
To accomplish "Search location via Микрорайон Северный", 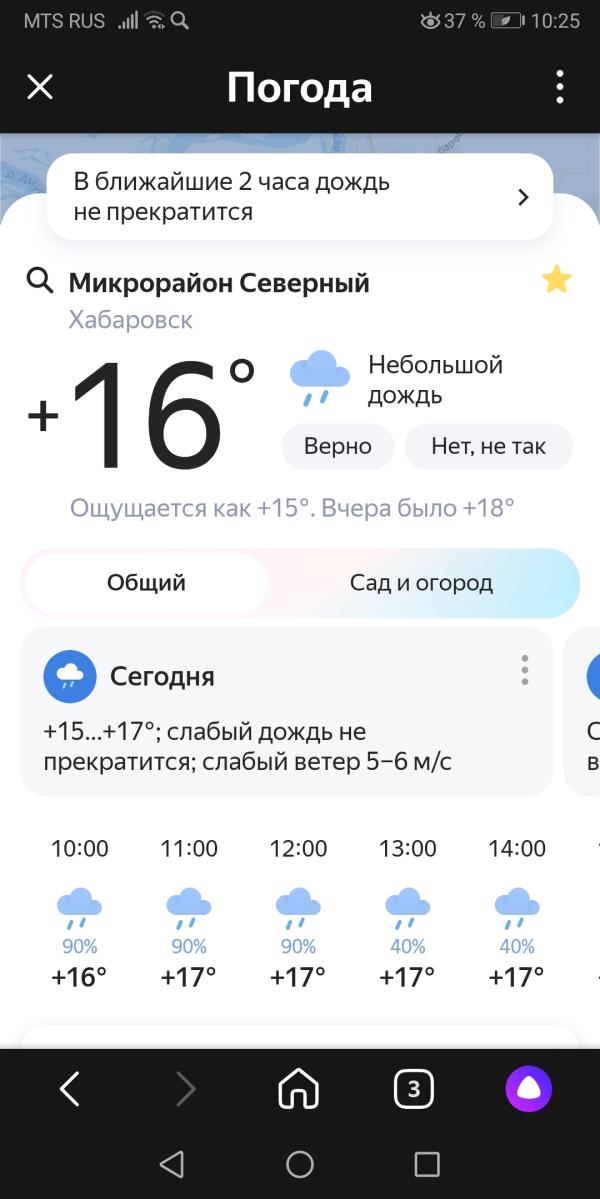I will [x=198, y=282].
